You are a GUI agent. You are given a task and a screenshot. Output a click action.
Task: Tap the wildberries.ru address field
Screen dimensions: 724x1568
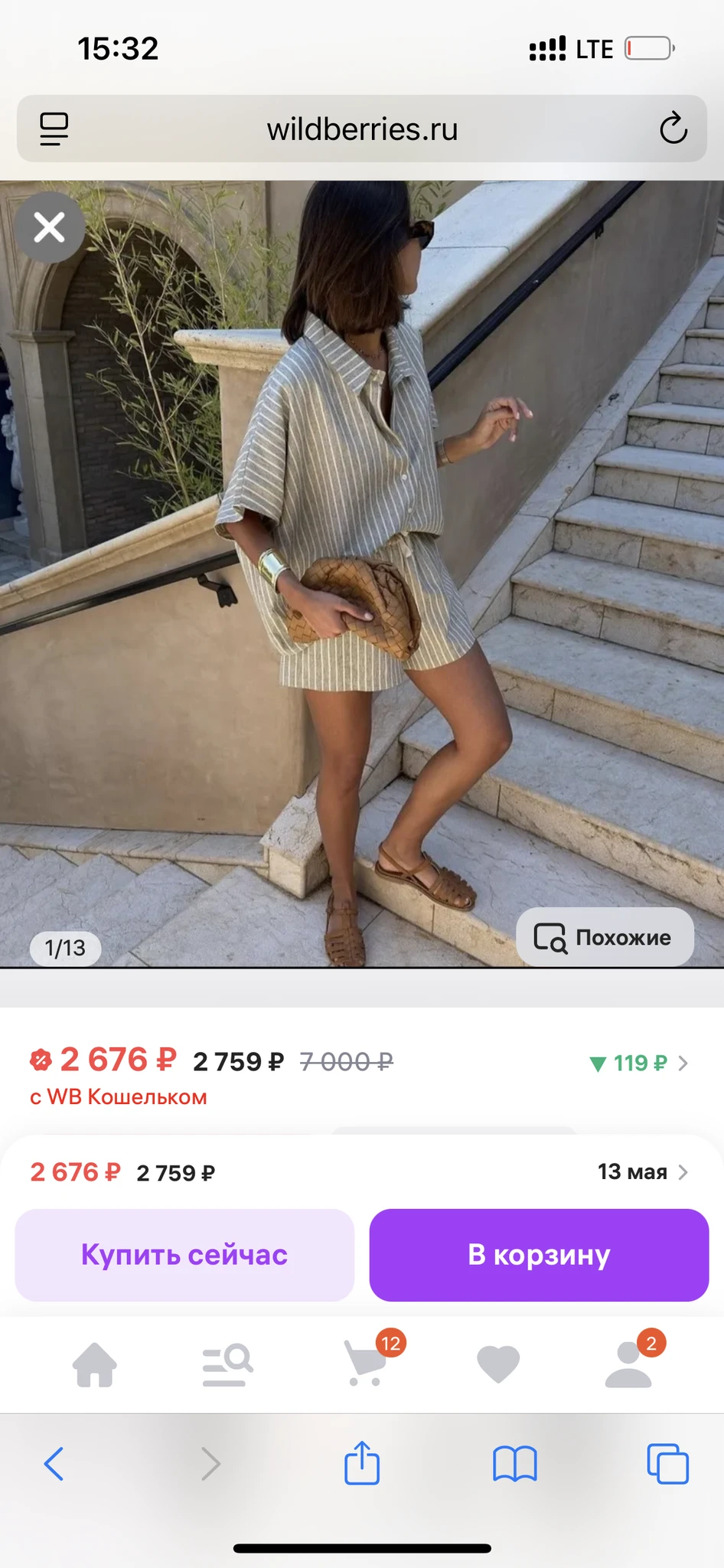tap(362, 129)
